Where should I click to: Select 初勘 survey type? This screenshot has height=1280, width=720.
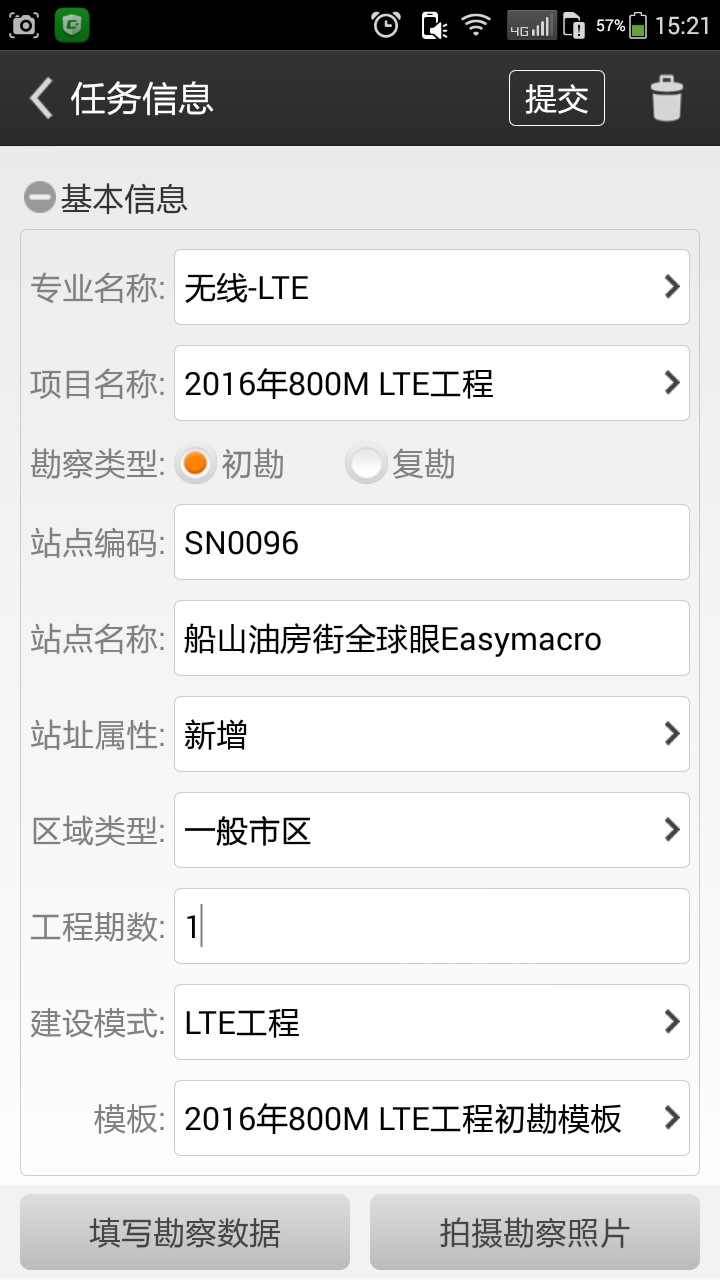point(196,464)
